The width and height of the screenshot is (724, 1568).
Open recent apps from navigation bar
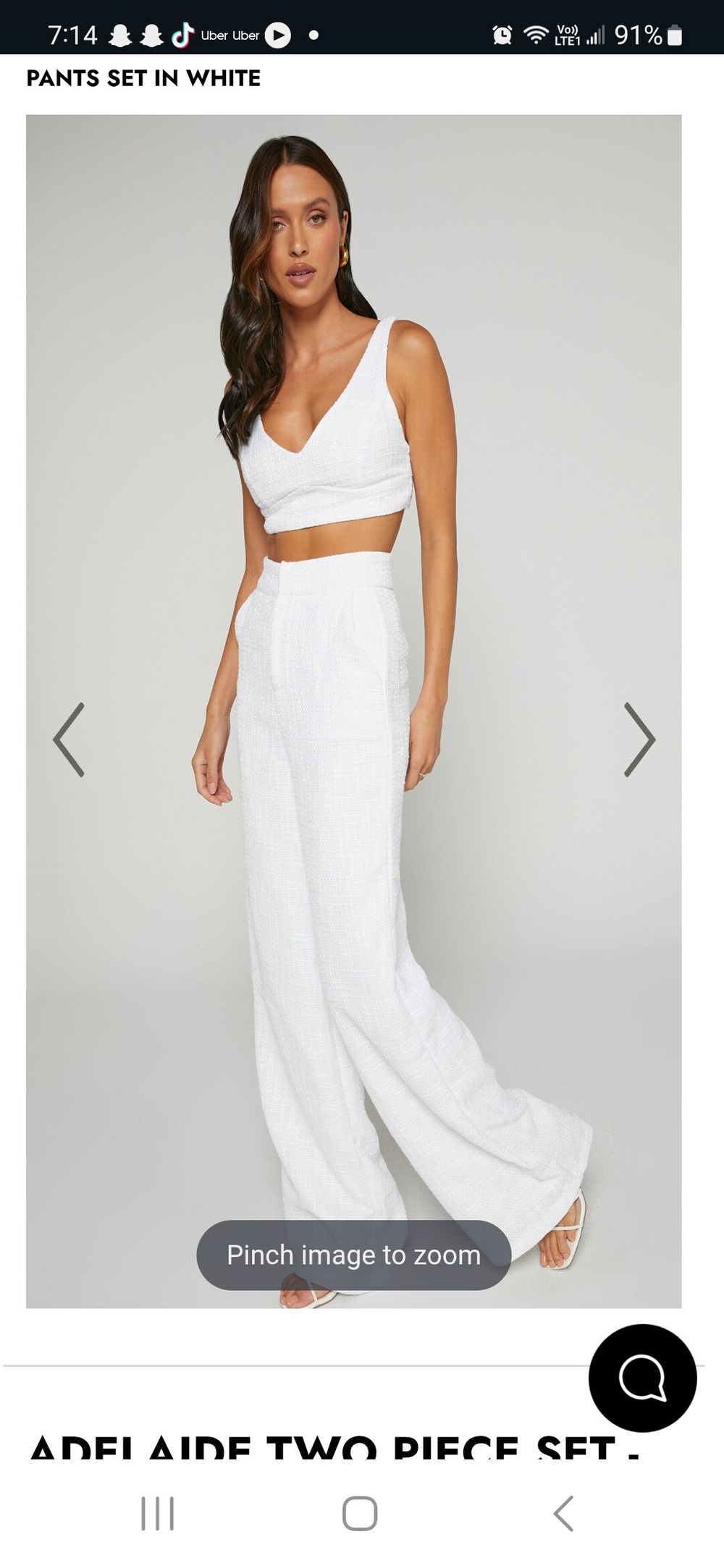tap(157, 1513)
